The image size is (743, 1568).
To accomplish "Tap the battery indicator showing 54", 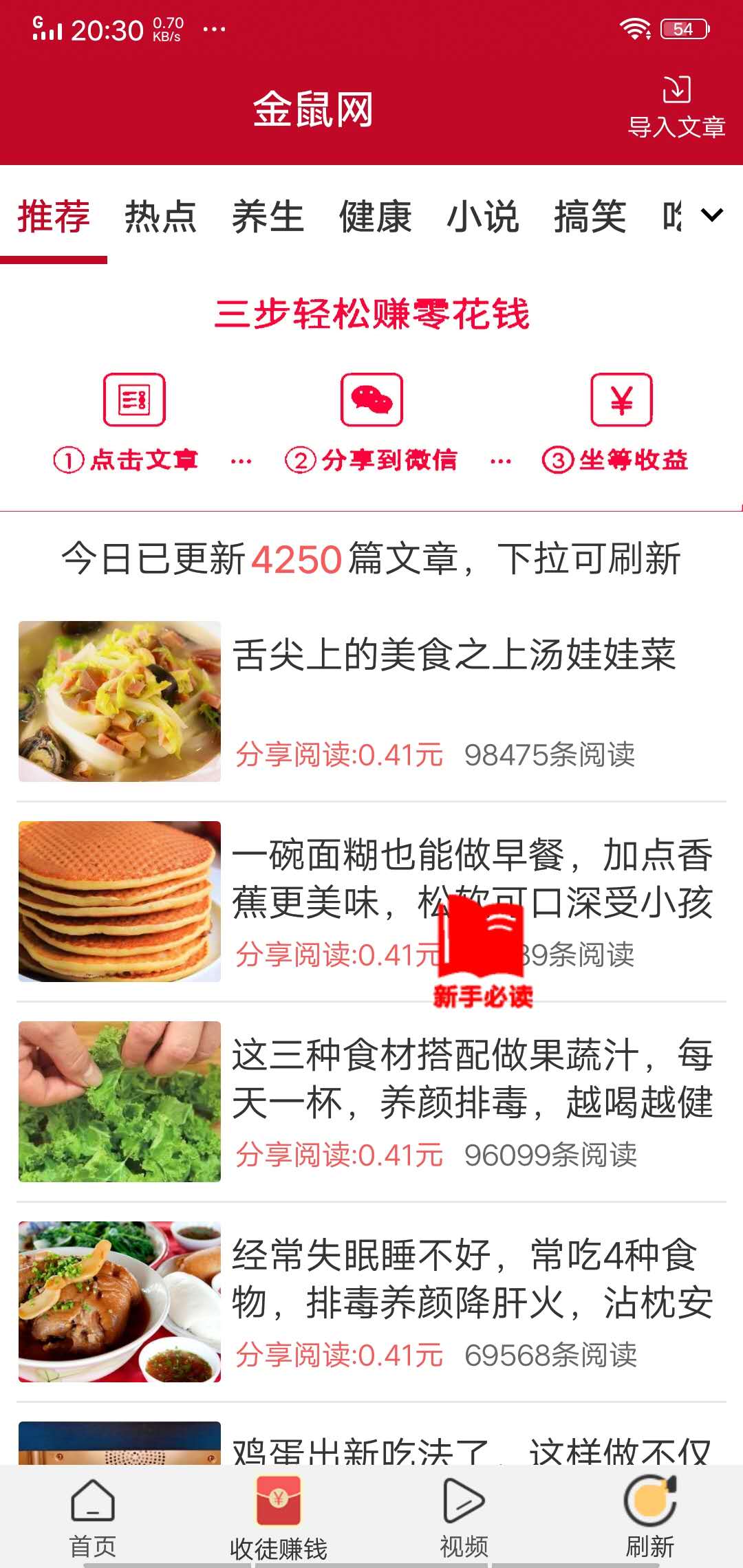I will pos(683,30).
